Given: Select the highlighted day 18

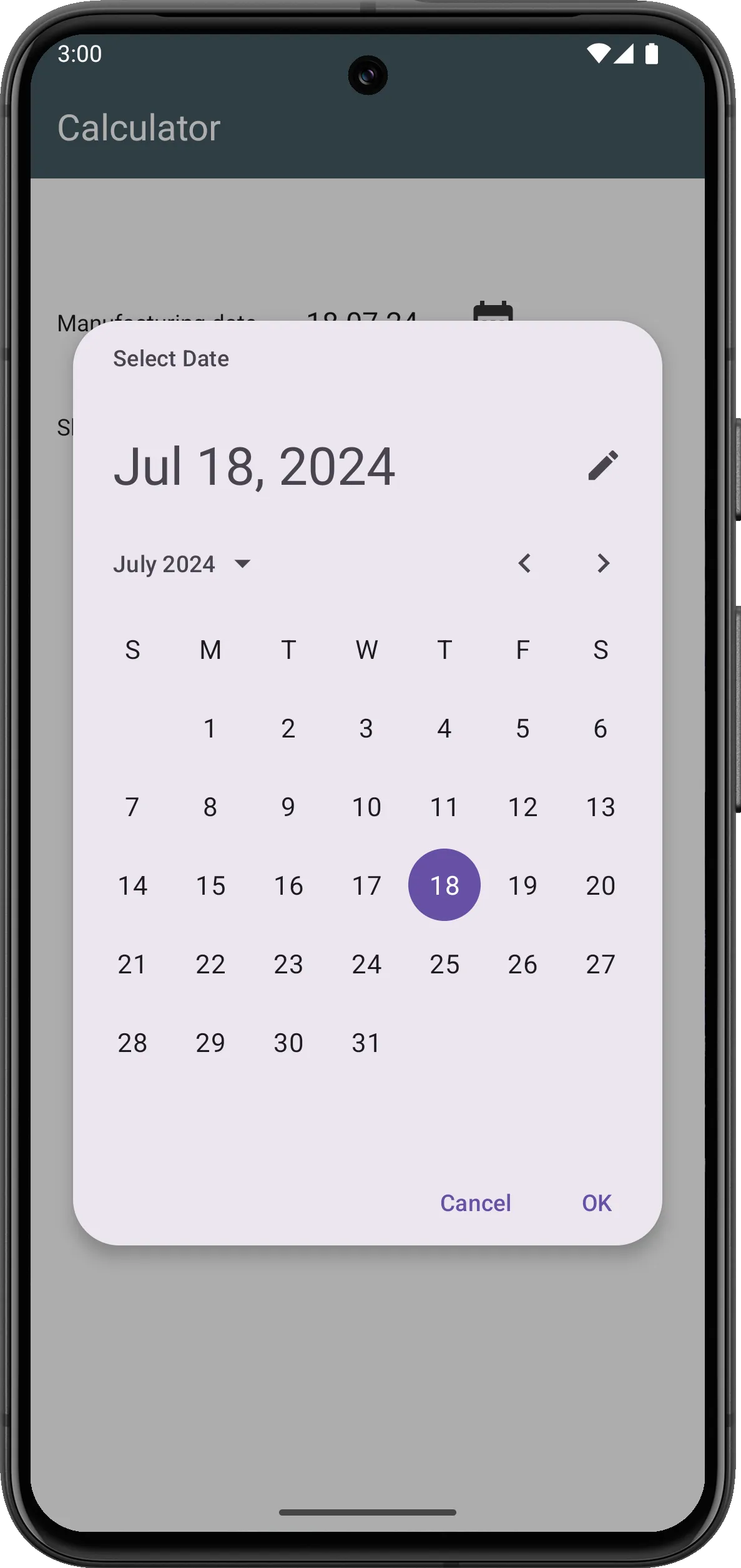Looking at the screenshot, I should point(444,885).
